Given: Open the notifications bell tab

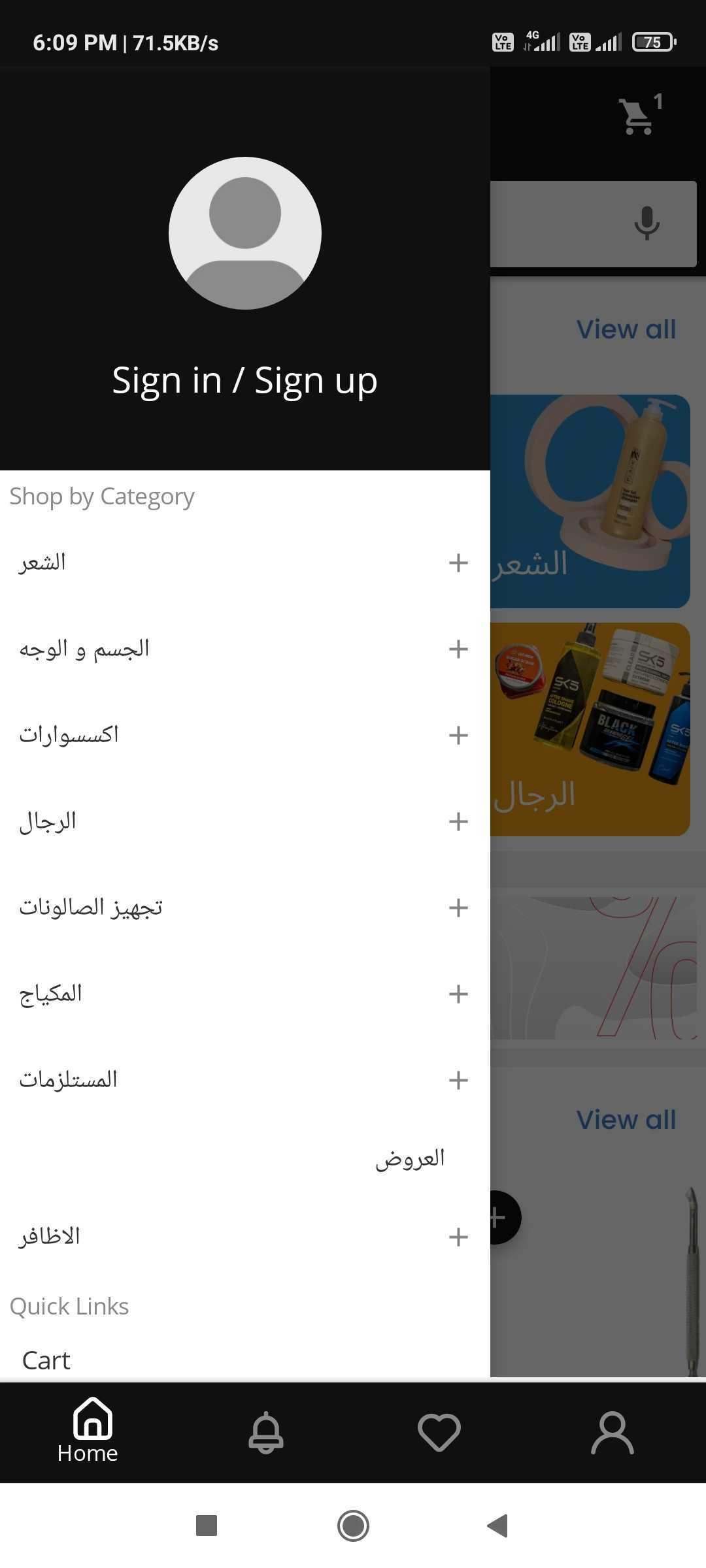Looking at the screenshot, I should 265,1432.
